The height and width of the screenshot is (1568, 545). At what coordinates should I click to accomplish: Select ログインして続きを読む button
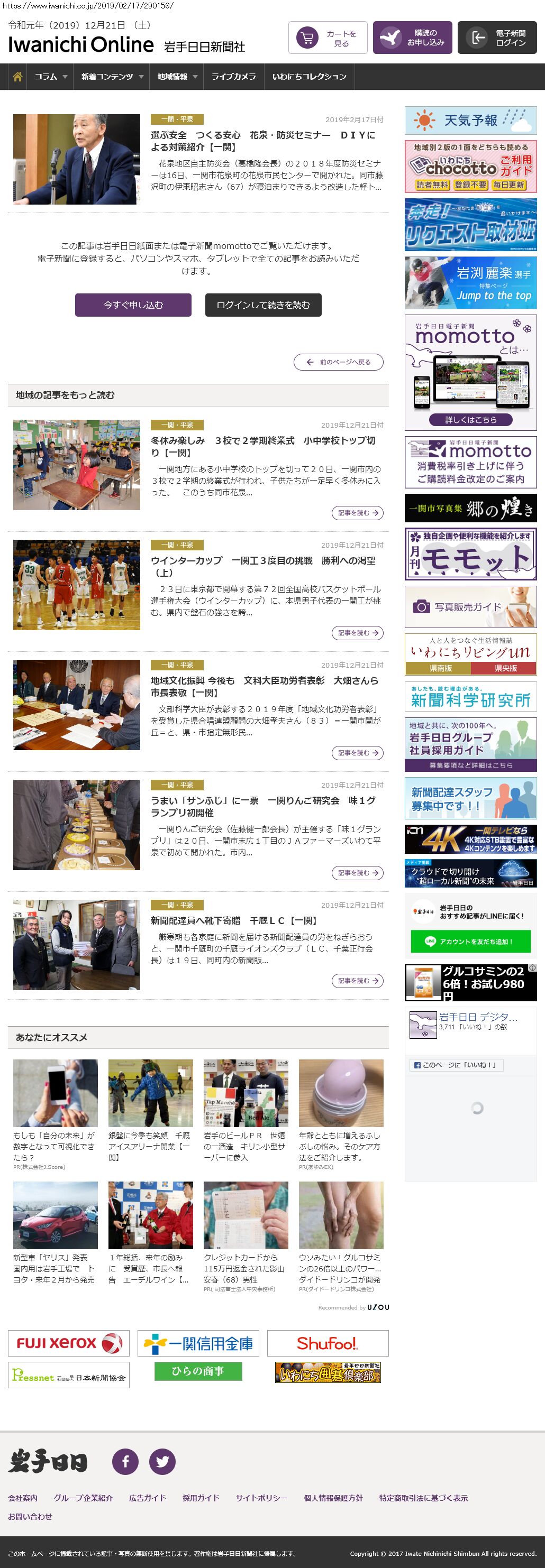point(263,305)
